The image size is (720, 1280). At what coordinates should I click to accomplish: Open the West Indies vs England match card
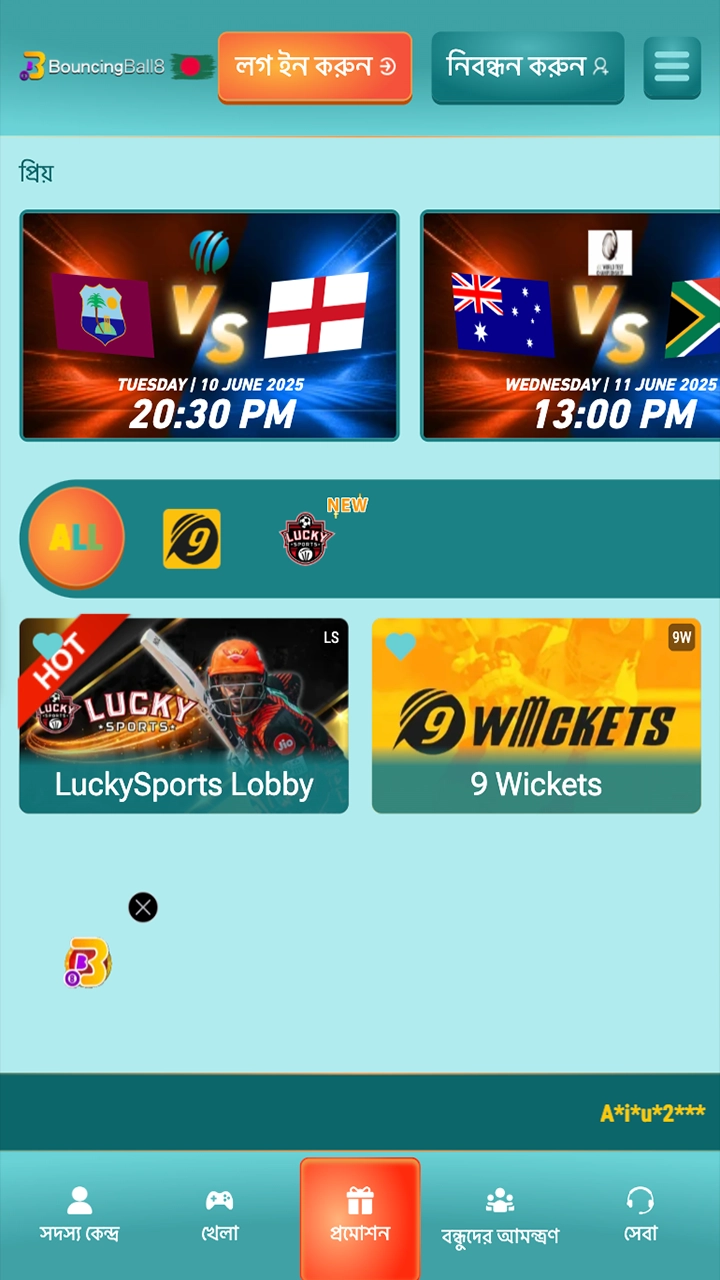coord(210,325)
